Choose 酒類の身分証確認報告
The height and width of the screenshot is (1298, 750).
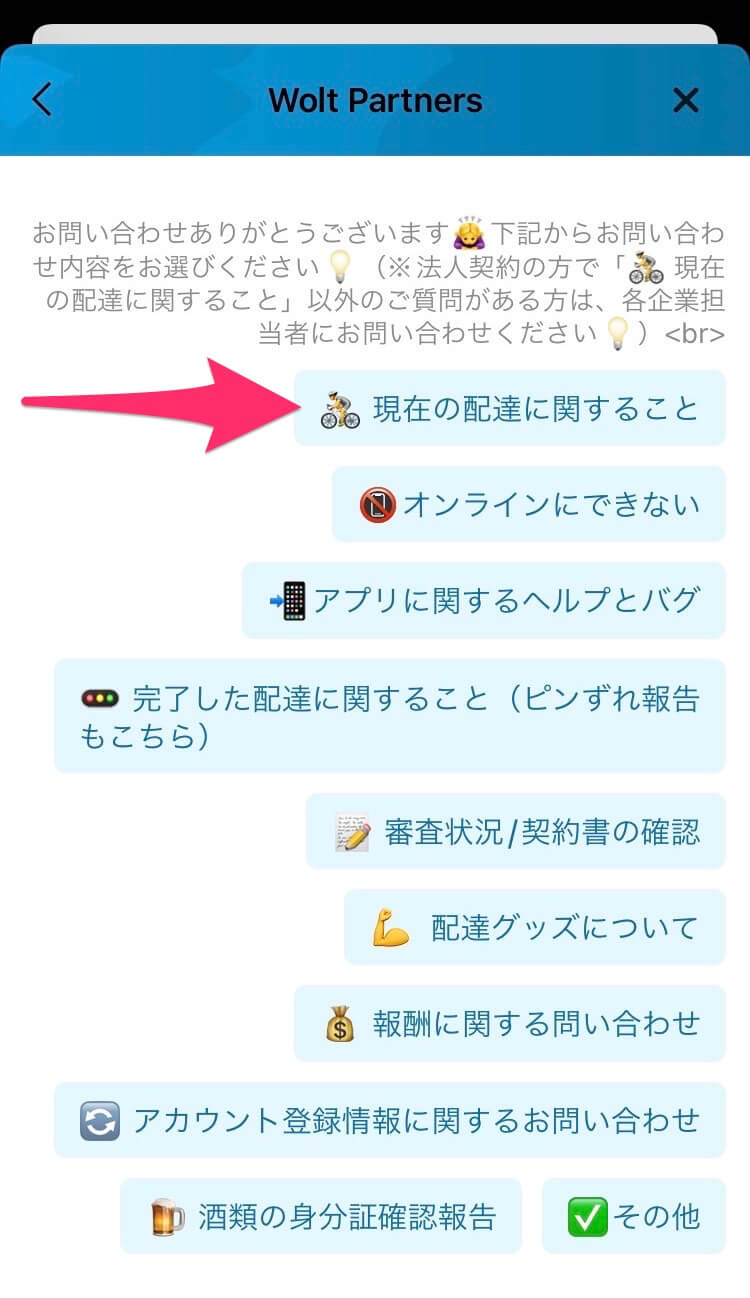(x=321, y=1216)
